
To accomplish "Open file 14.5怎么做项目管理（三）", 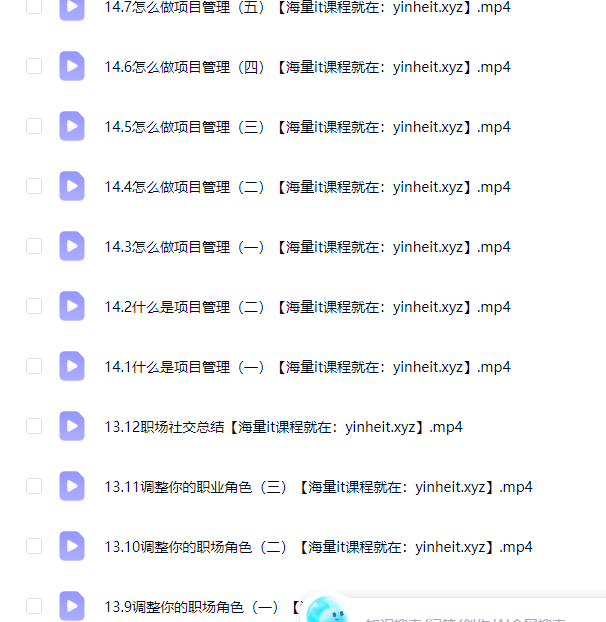I will click(x=307, y=127).
